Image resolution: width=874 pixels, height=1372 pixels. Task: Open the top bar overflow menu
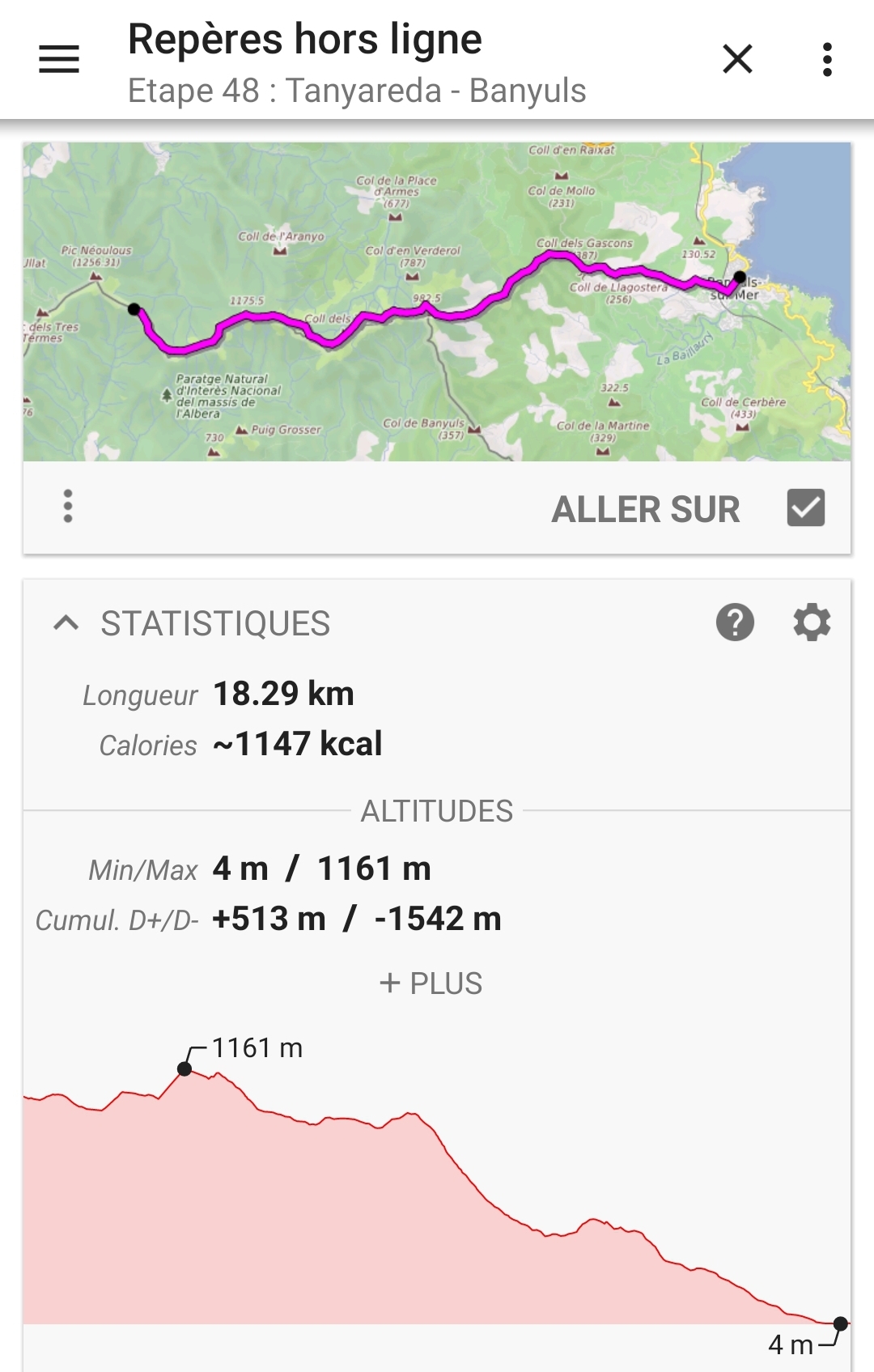tap(826, 59)
